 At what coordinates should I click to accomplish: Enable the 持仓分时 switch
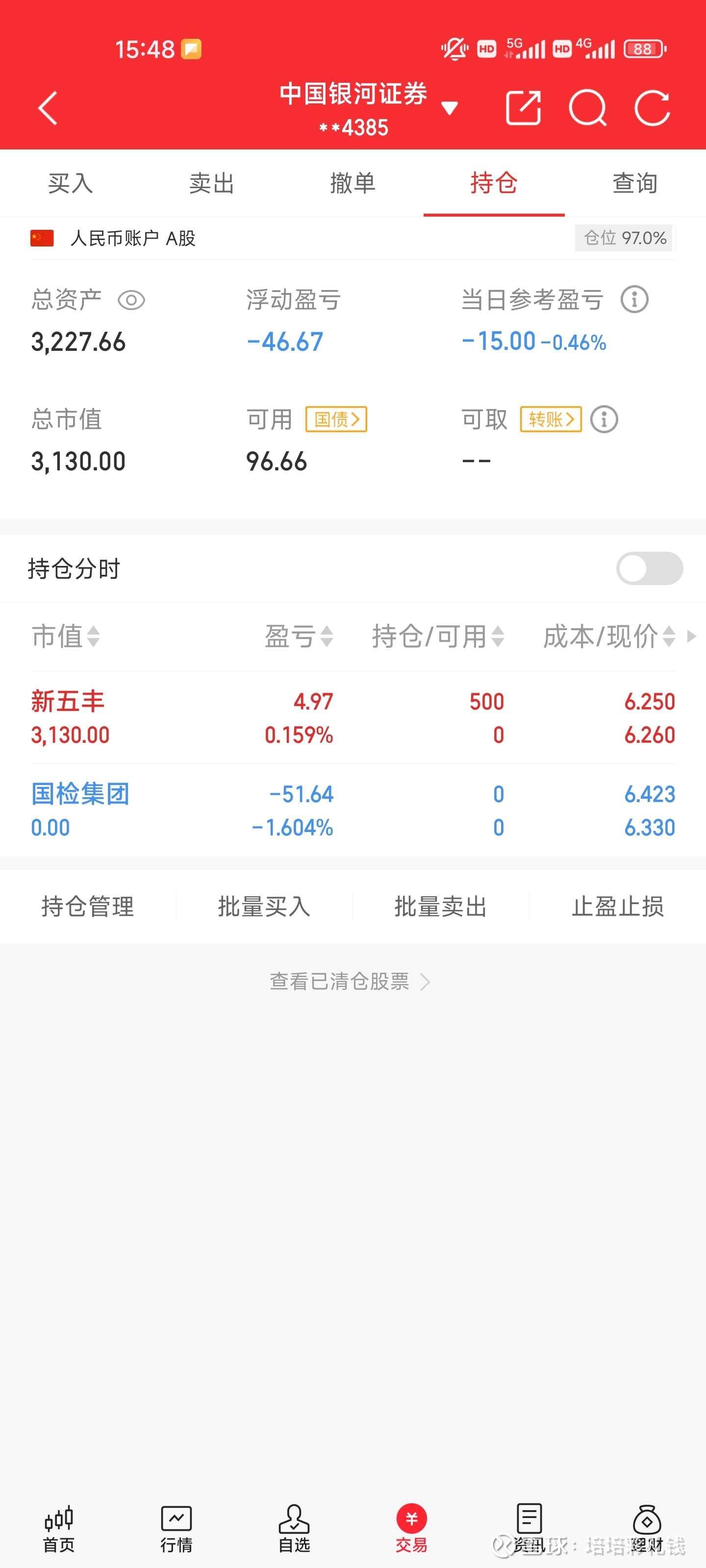click(649, 568)
